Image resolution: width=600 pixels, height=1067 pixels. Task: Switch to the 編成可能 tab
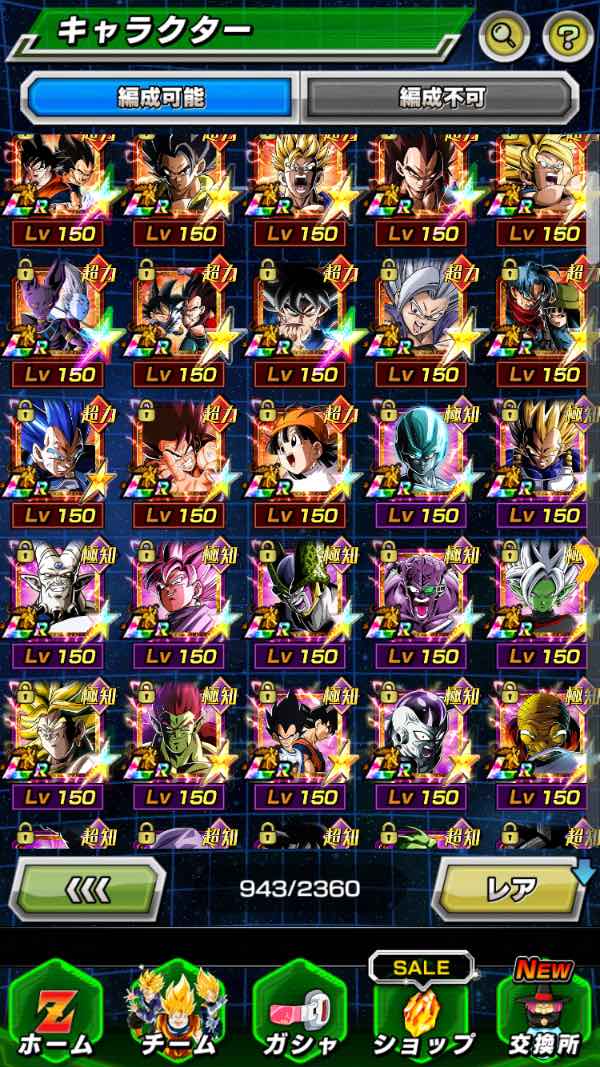(160, 97)
